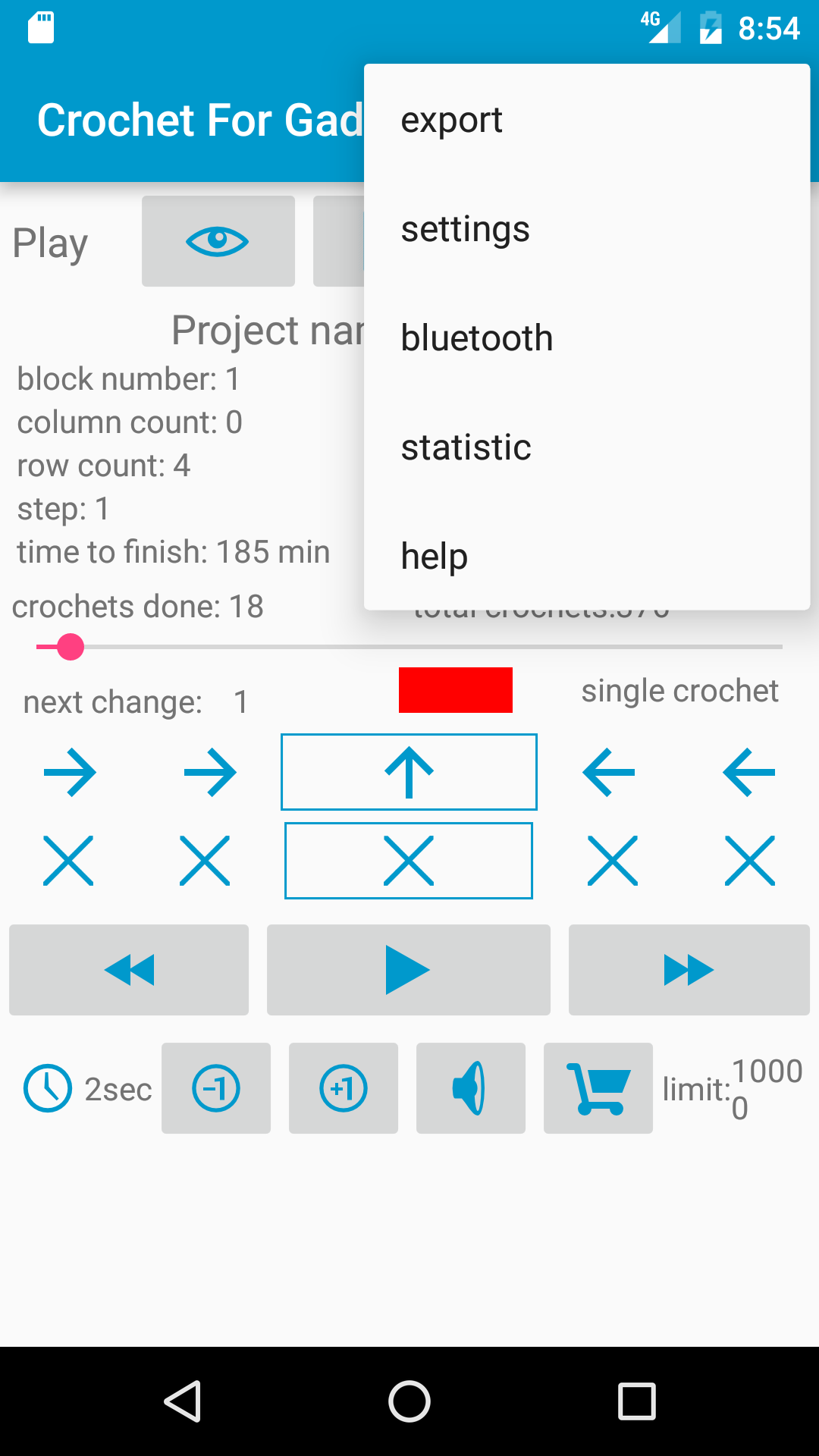Start playback with the play button
Screen dimensions: 819x1456
point(408,969)
